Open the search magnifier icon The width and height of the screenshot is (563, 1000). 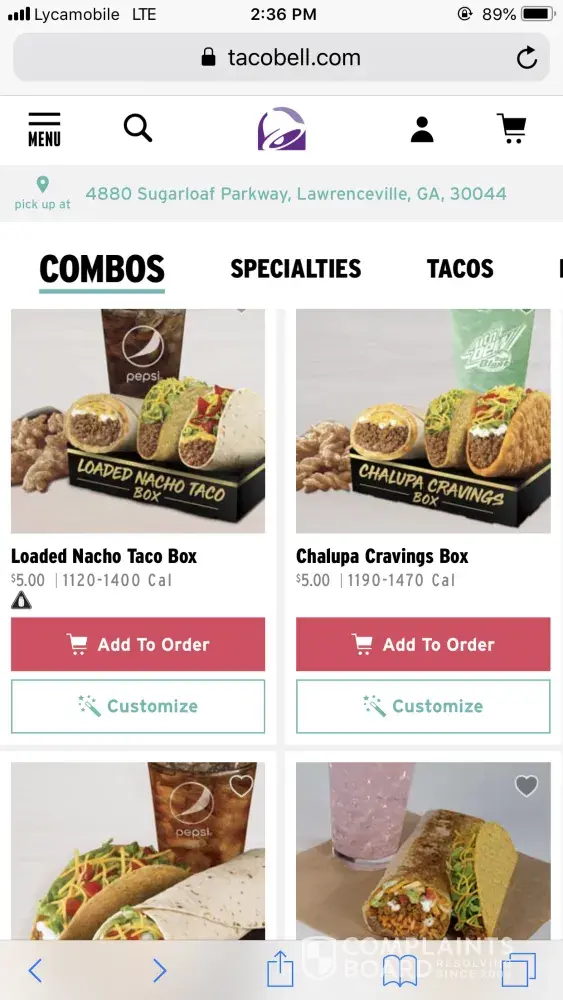[x=138, y=128]
